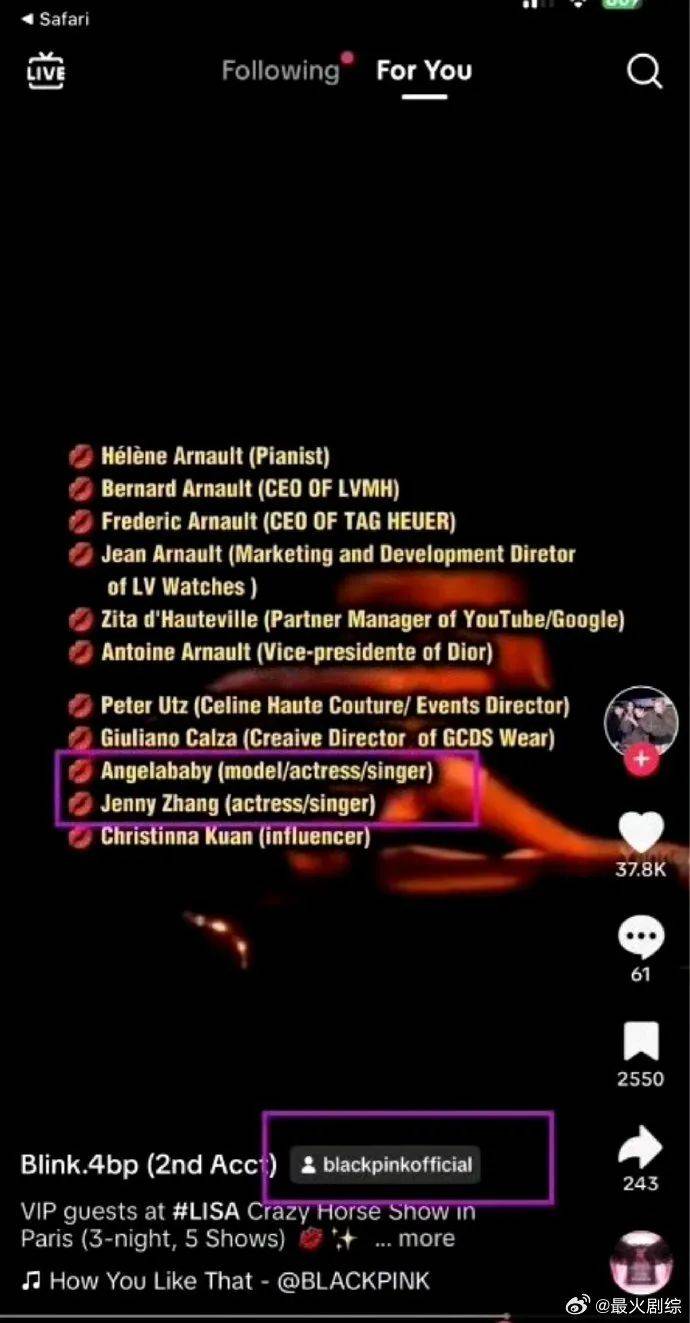
Task: Bookmark this video to favorites
Action: [x=641, y=1043]
